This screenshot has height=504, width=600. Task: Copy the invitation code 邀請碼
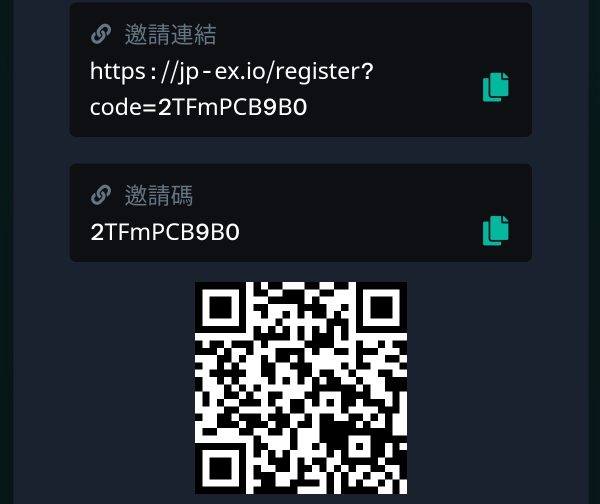pos(496,230)
